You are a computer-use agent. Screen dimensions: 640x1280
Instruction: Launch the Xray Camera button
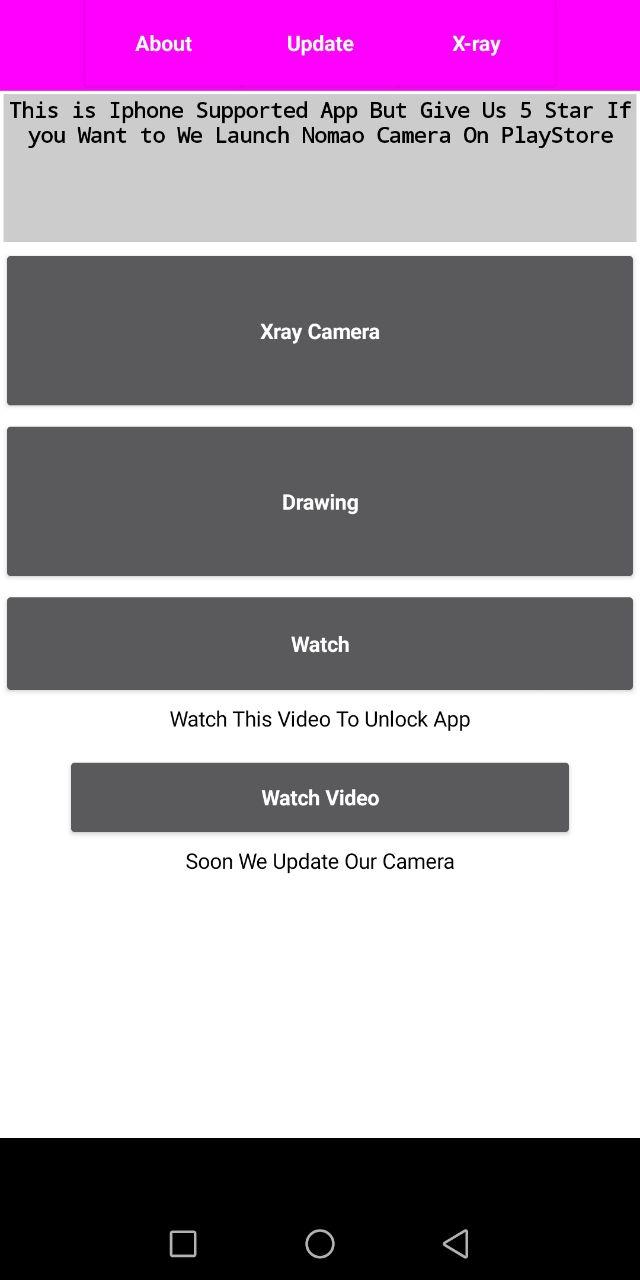pyautogui.click(x=320, y=331)
